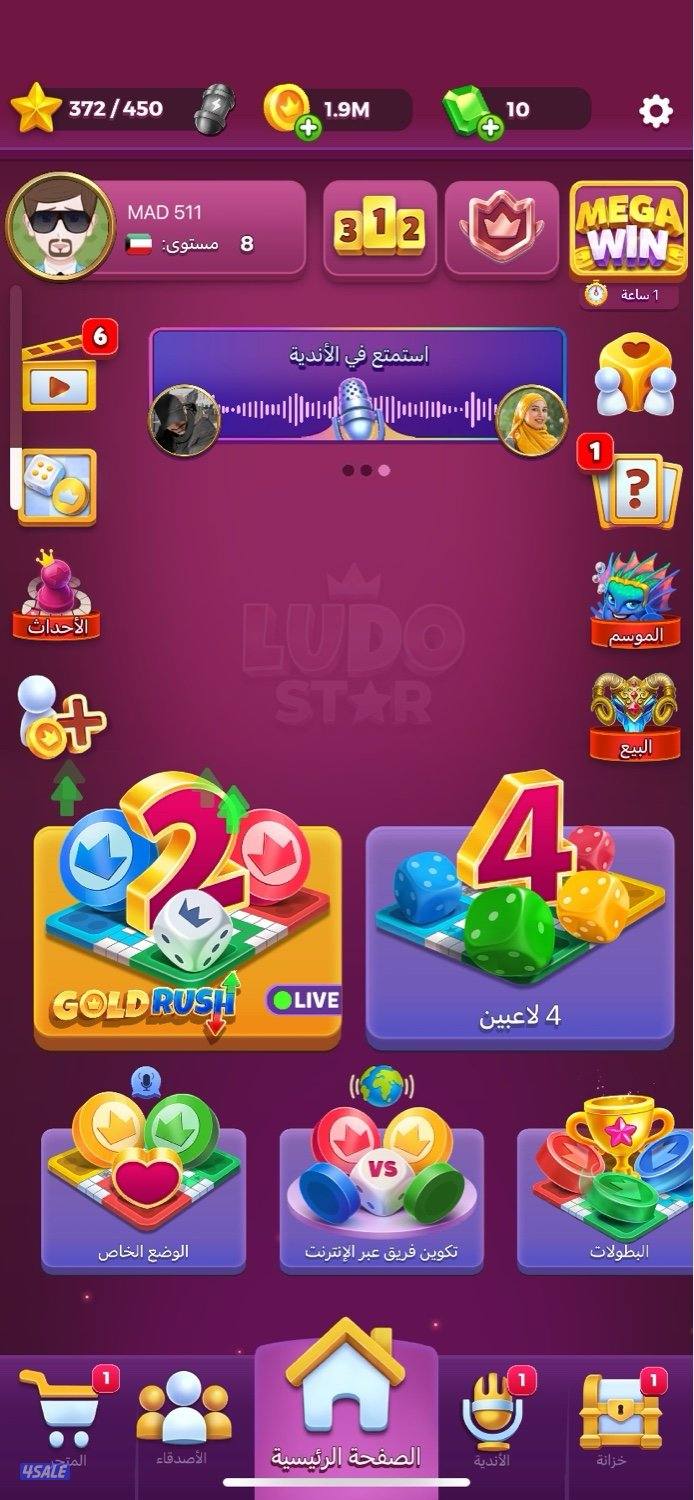Open MAD 511 profile card
694x1500 pixels.
(x=156, y=227)
